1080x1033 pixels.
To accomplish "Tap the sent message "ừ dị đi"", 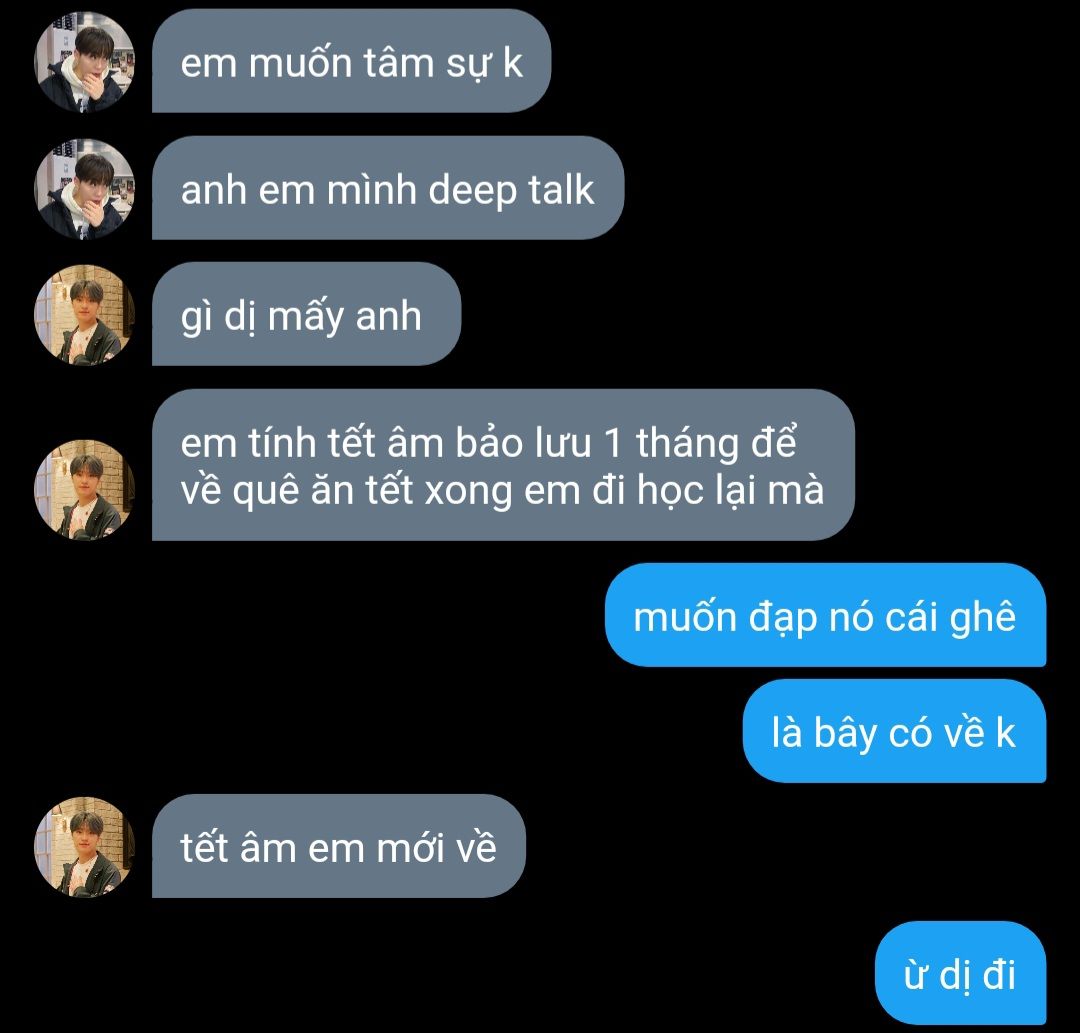I will click(x=960, y=973).
